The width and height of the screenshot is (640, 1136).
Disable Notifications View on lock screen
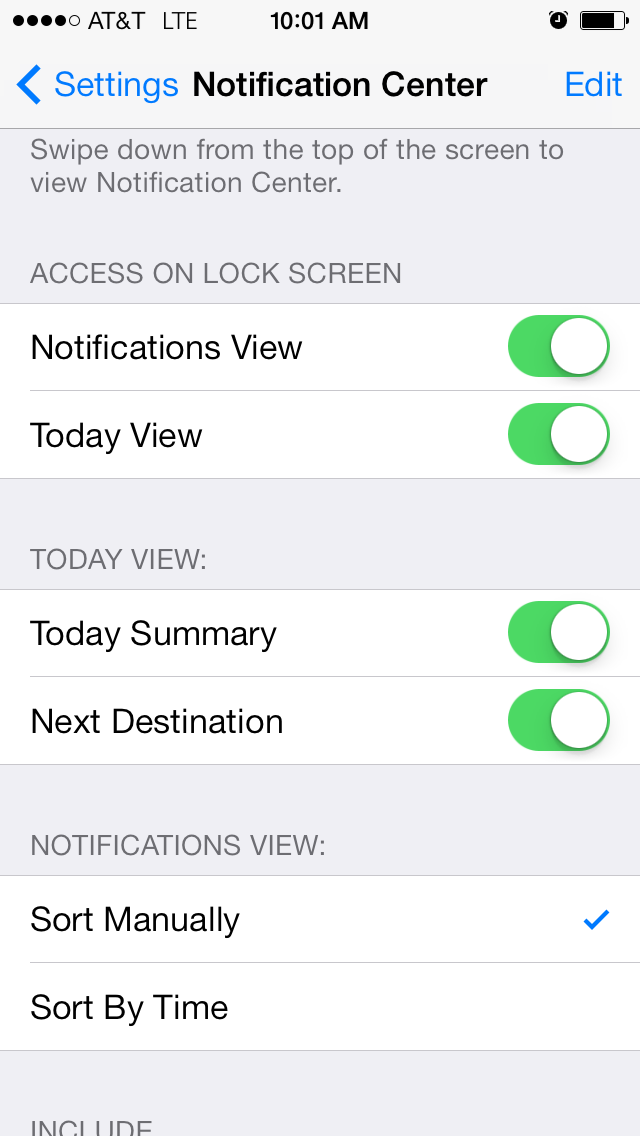pos(559,346)
